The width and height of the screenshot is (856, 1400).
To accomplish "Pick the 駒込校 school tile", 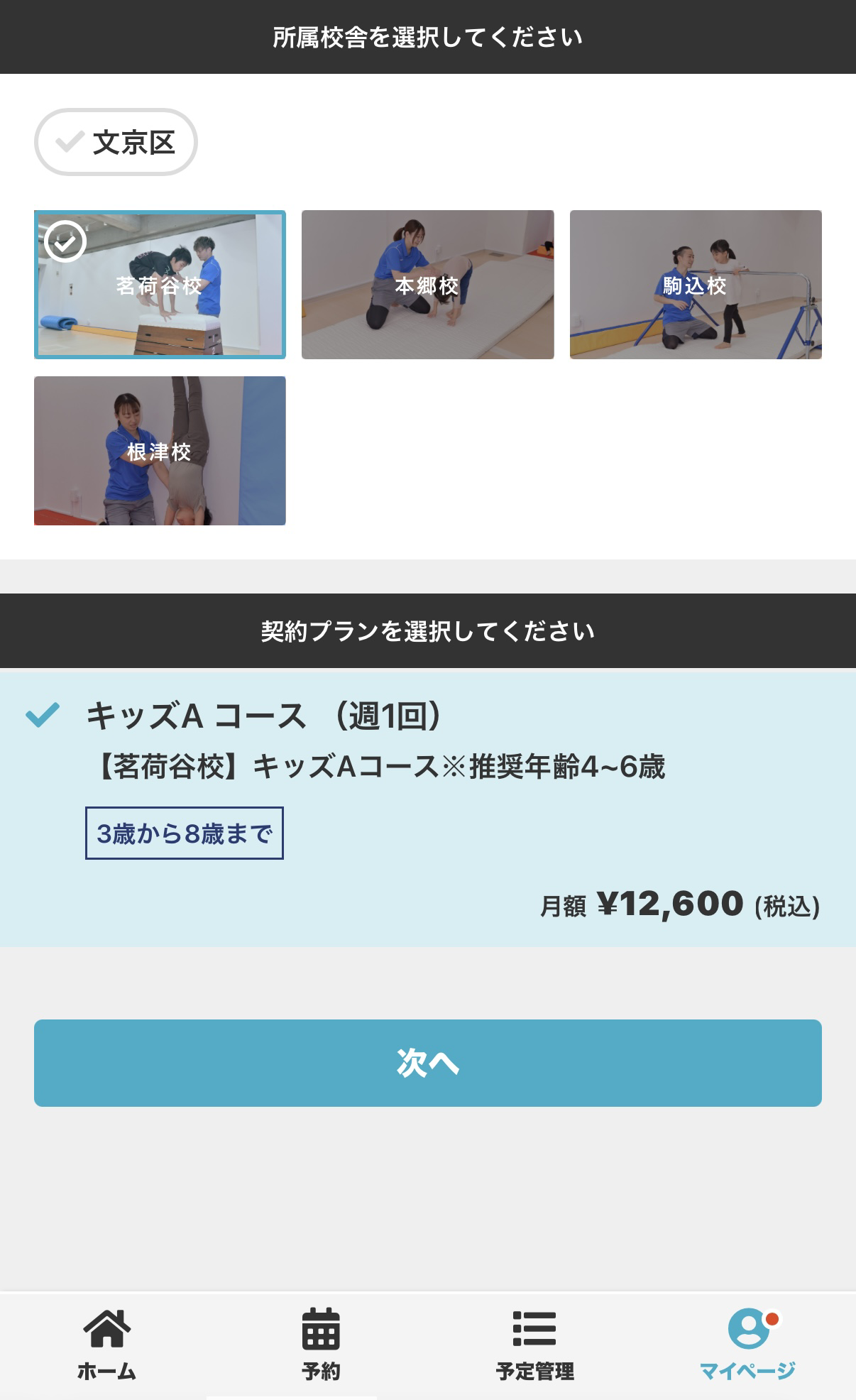I will coord(696,285).
